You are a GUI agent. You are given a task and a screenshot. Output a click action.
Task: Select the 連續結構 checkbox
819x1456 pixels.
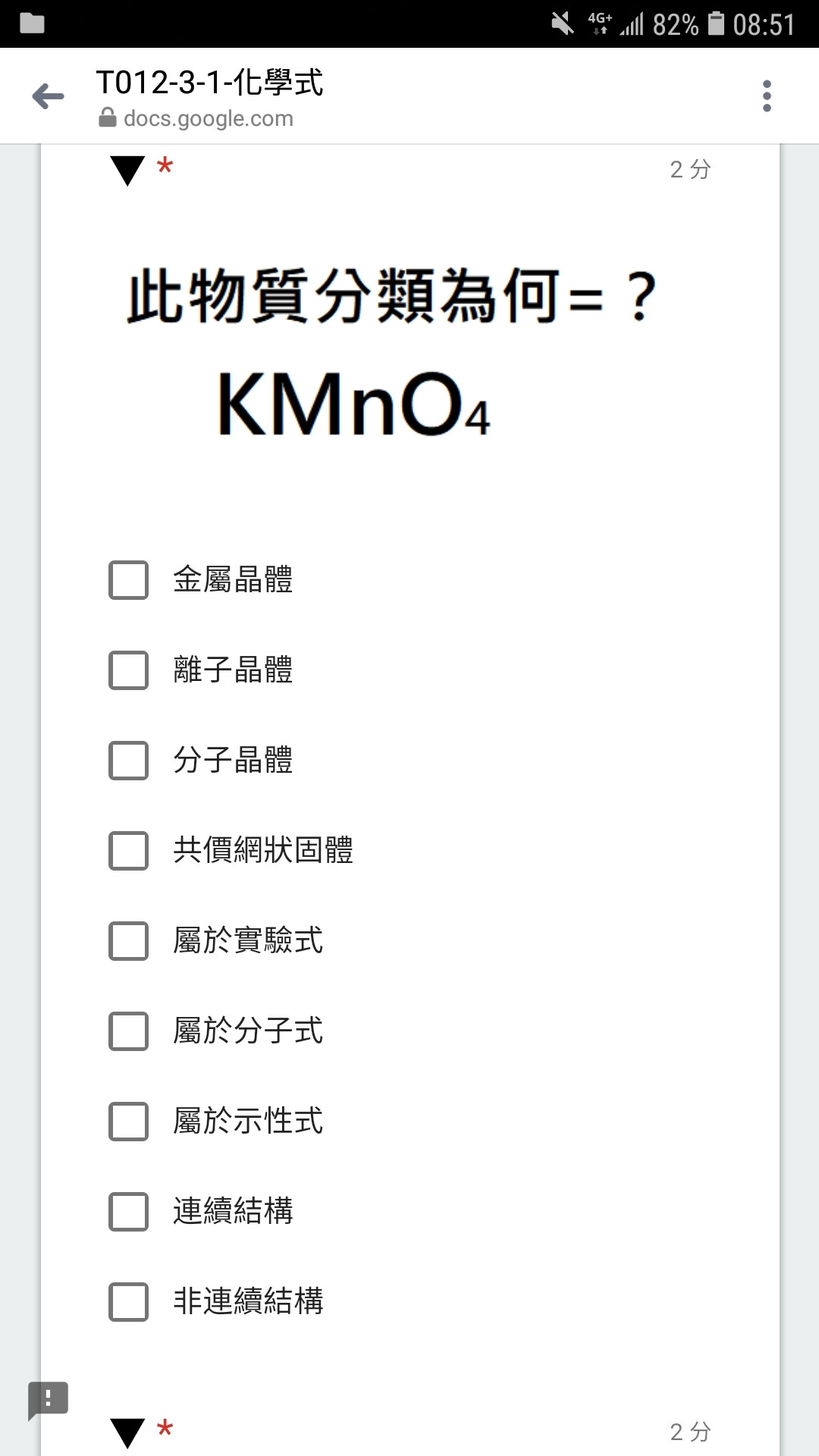coord(128,1212)
